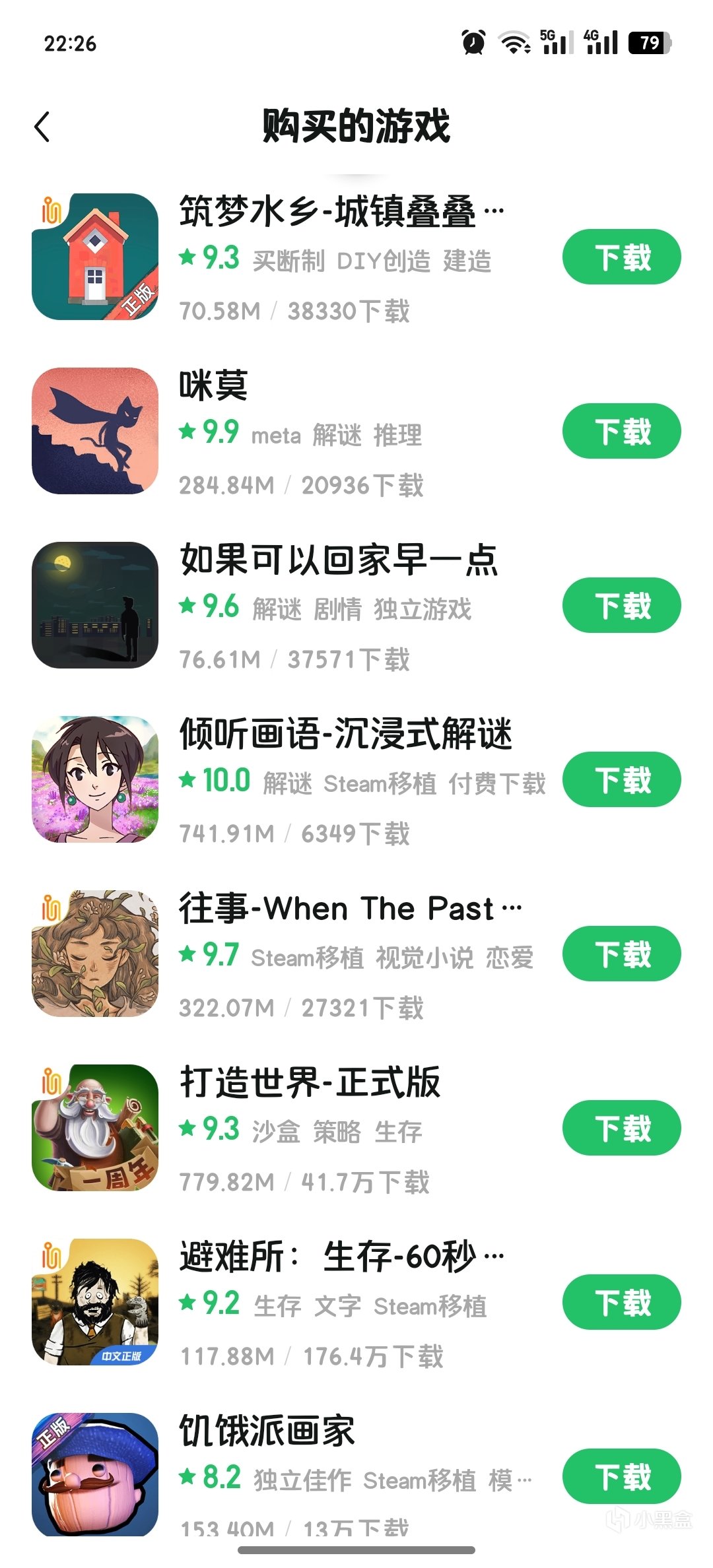View details of 咪莫
Screen dimensions: 713x1568
click(213, 386)
